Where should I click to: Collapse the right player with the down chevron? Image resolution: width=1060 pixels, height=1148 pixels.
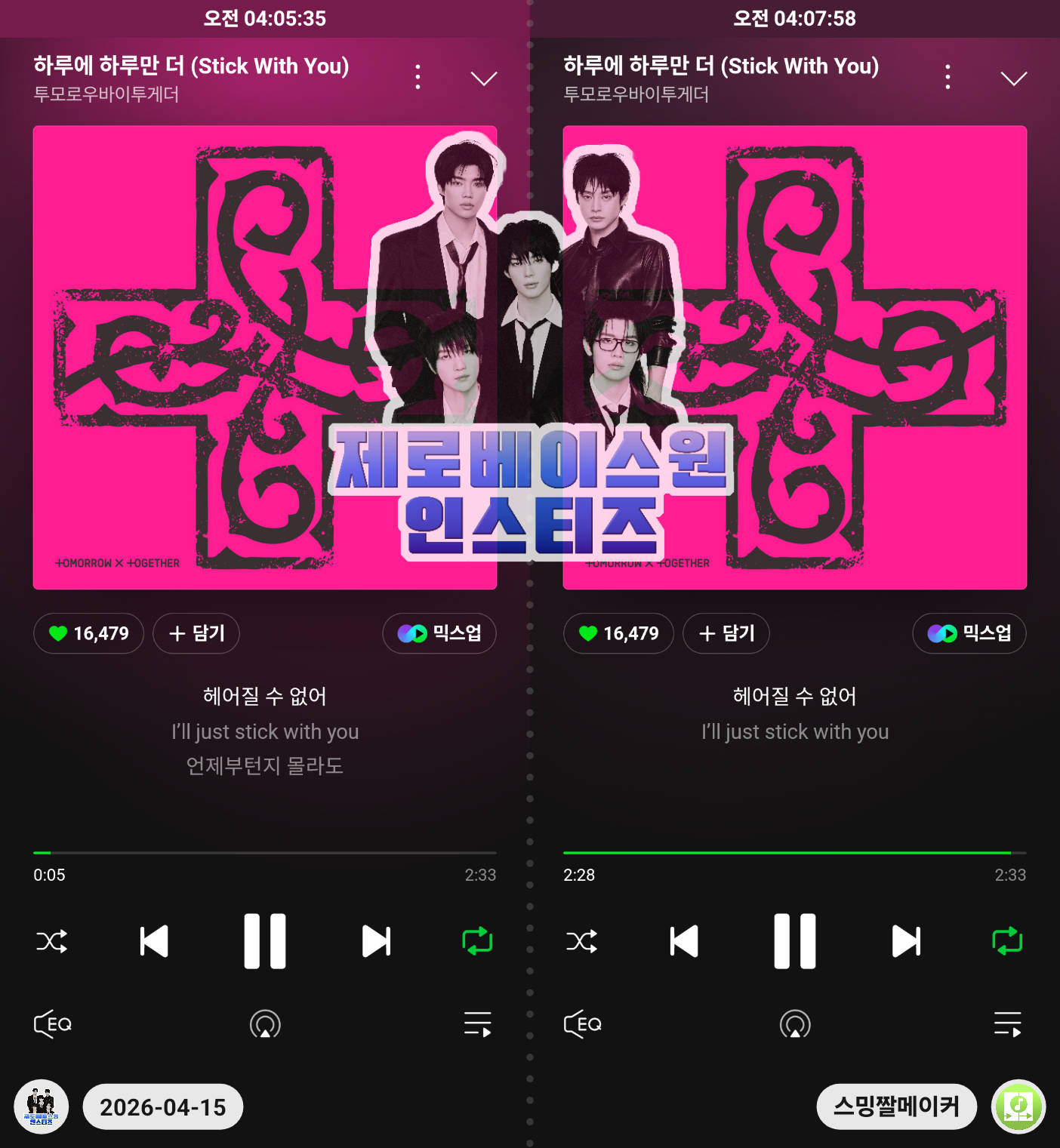1013,78
